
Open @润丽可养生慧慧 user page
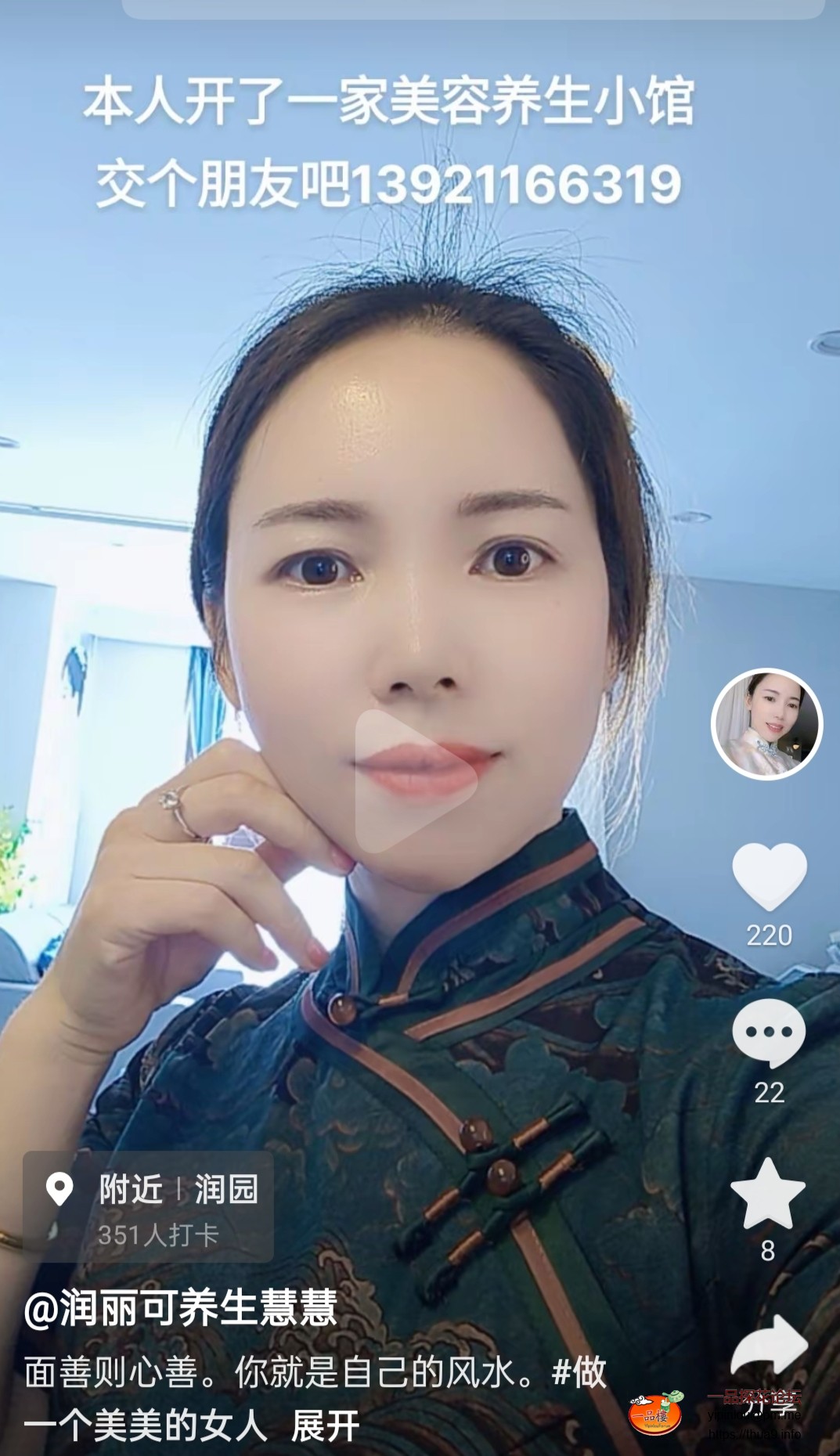tap(182, 1309)
